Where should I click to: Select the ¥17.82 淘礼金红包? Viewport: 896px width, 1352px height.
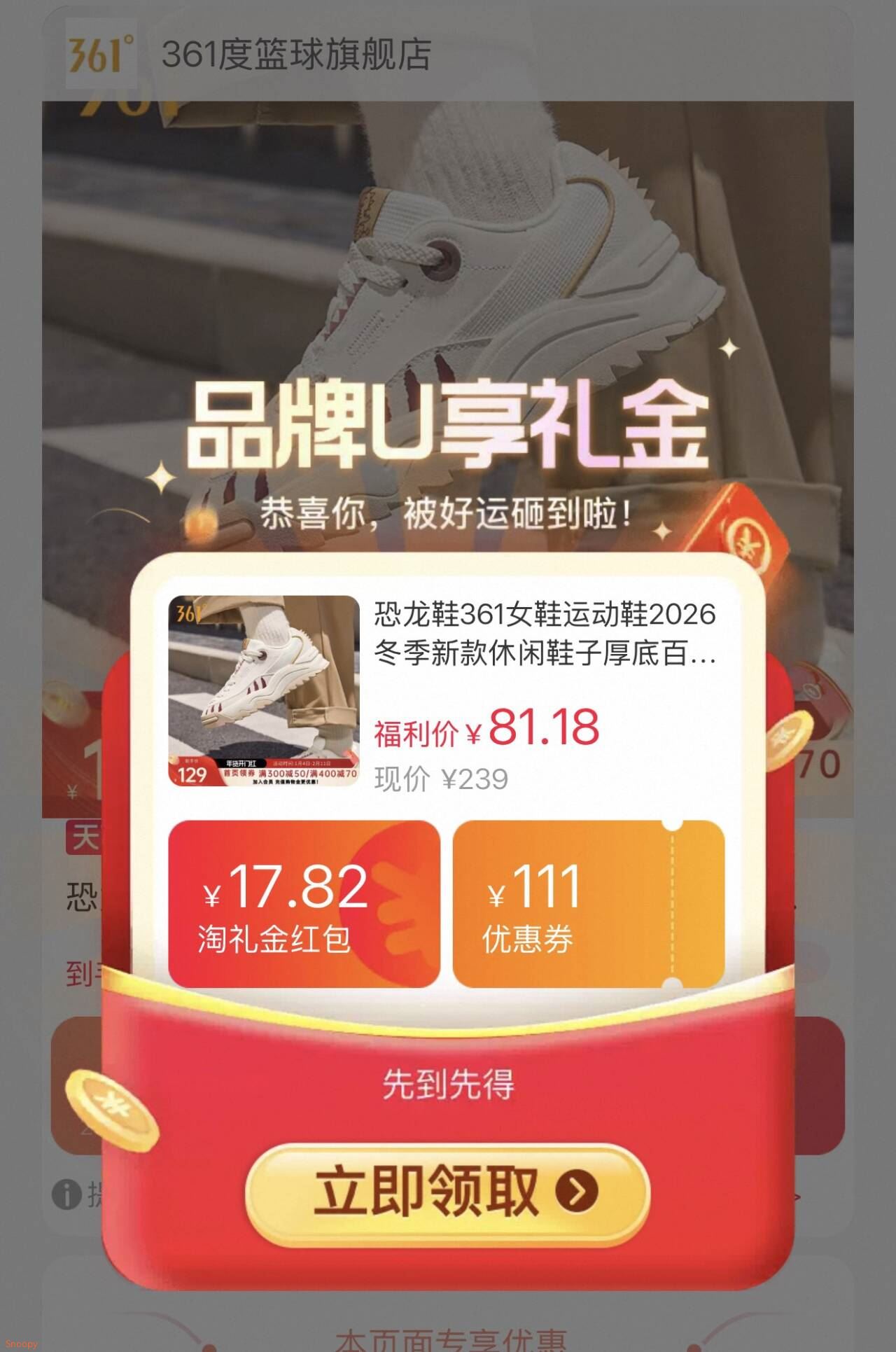304,905
